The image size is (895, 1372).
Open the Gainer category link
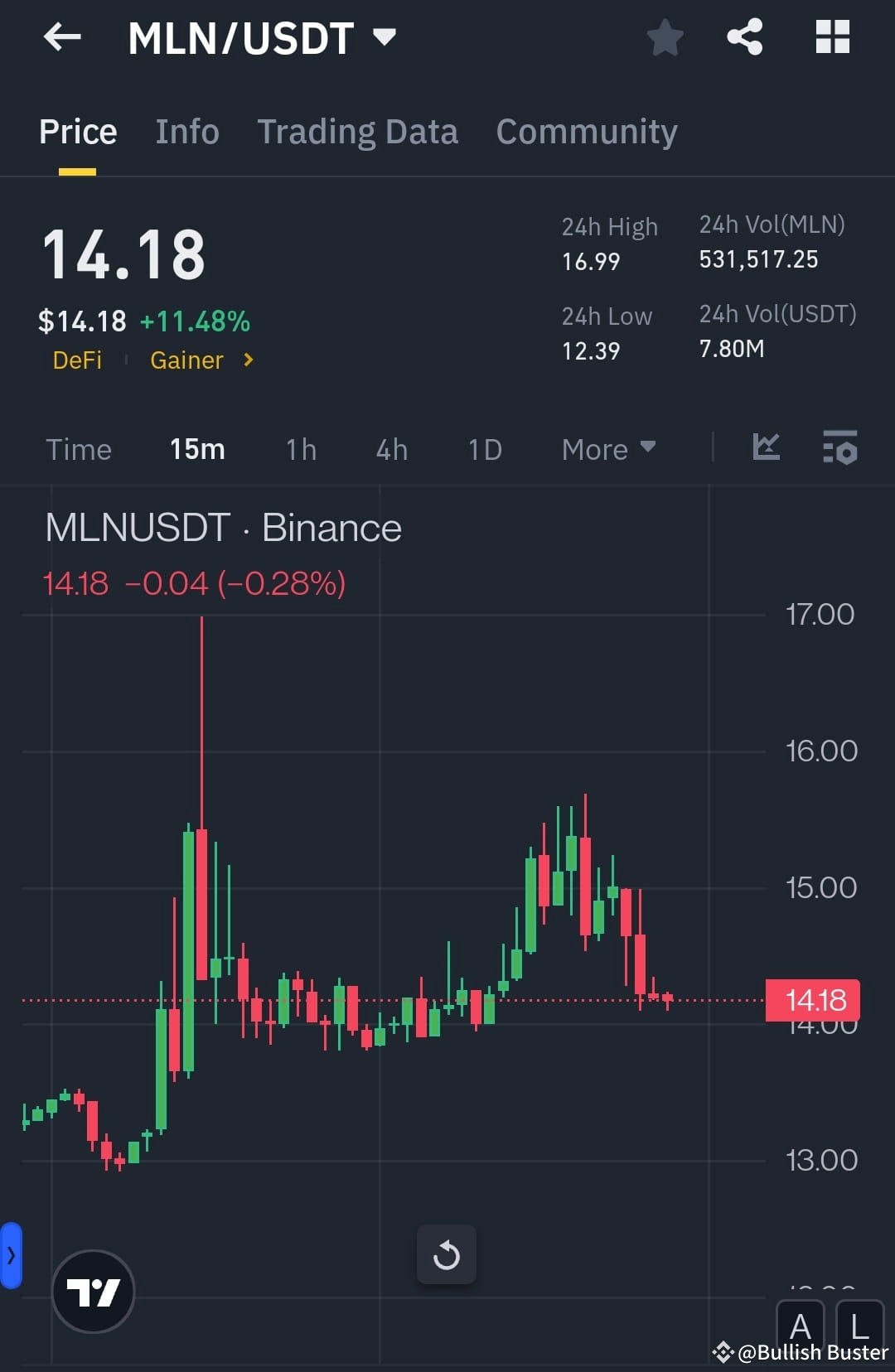[186, 360]
